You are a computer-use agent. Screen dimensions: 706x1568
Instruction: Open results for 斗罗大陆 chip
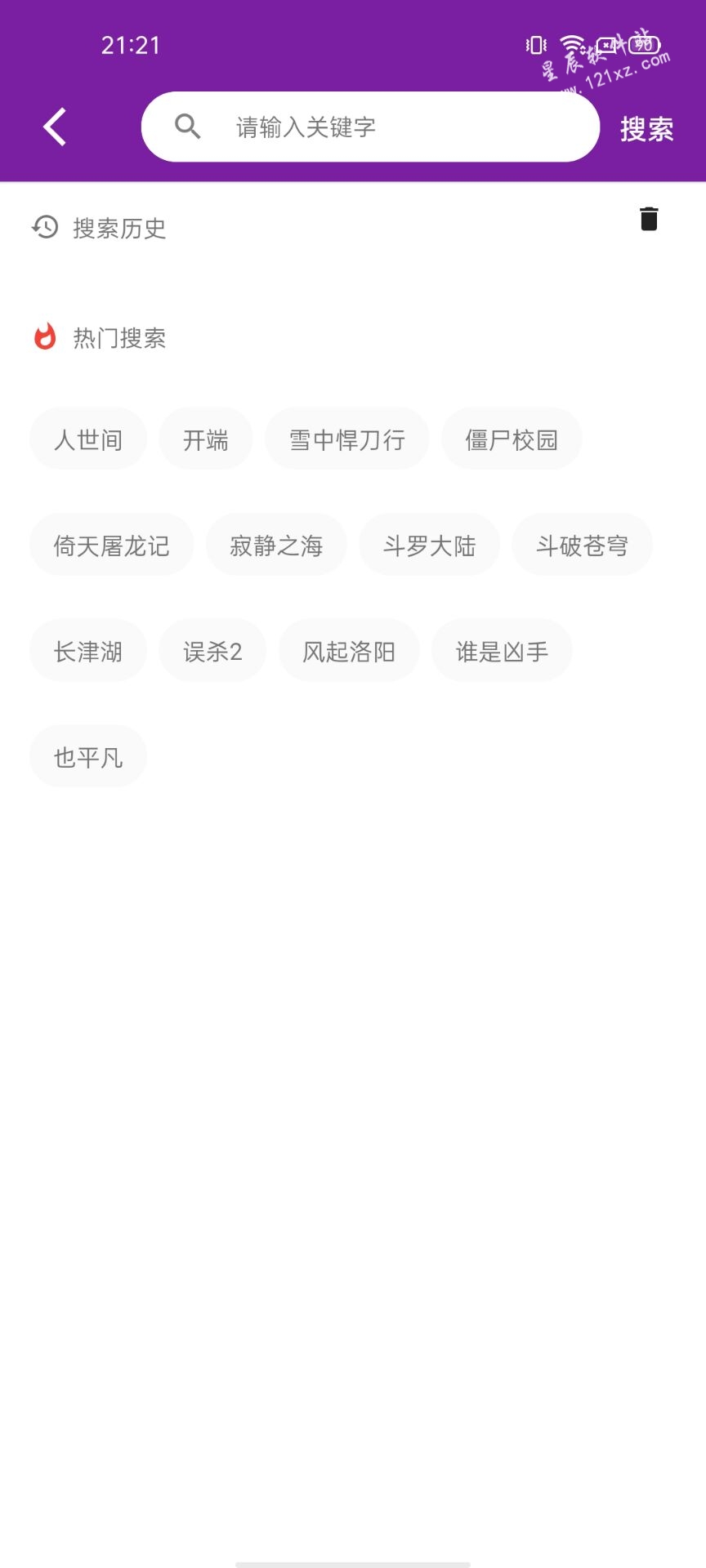click(429, 545)
